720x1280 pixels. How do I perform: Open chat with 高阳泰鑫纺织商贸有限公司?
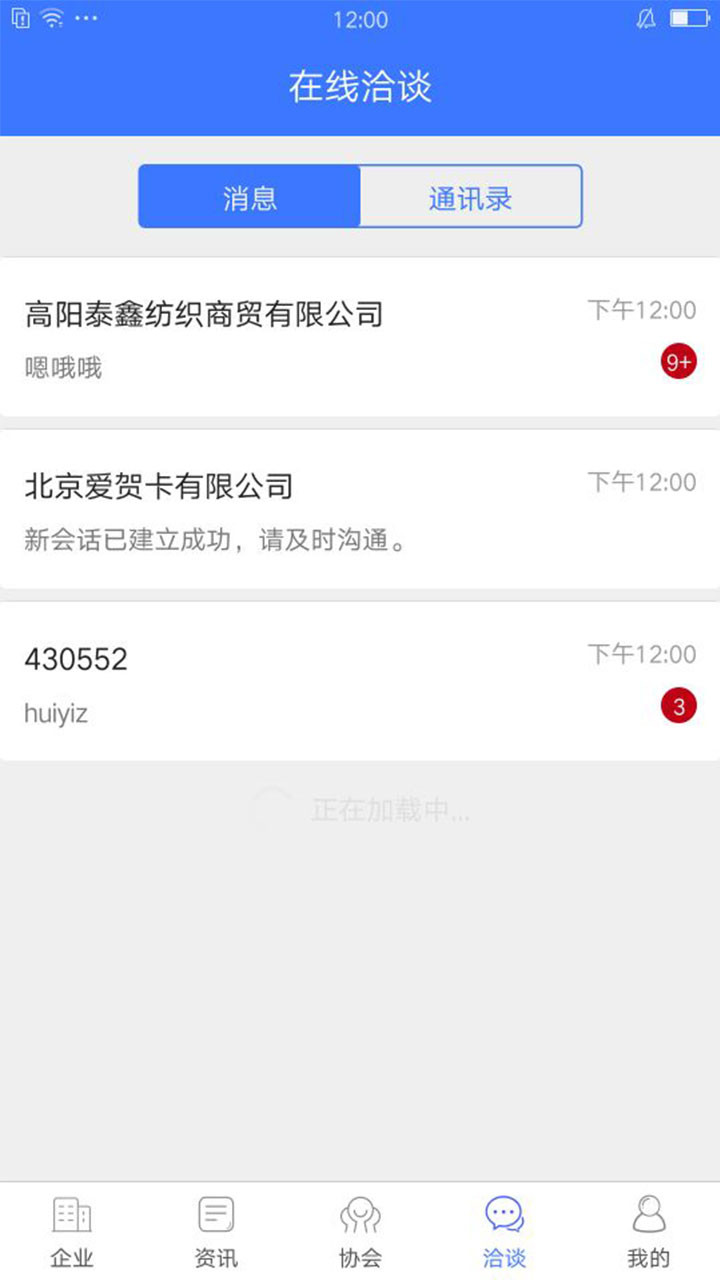[x=360, y=337]
